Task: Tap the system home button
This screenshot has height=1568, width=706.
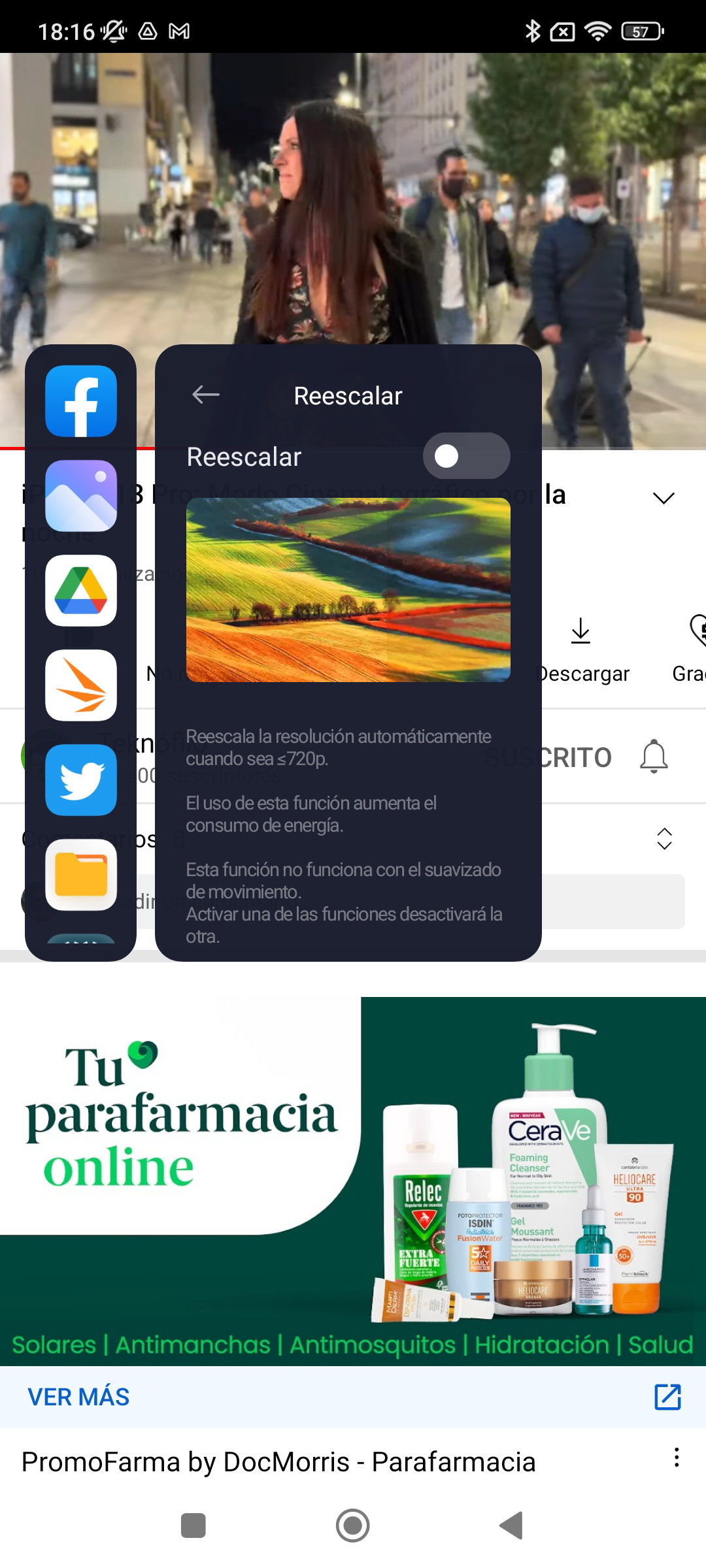Action: (x=353, y=1526)
